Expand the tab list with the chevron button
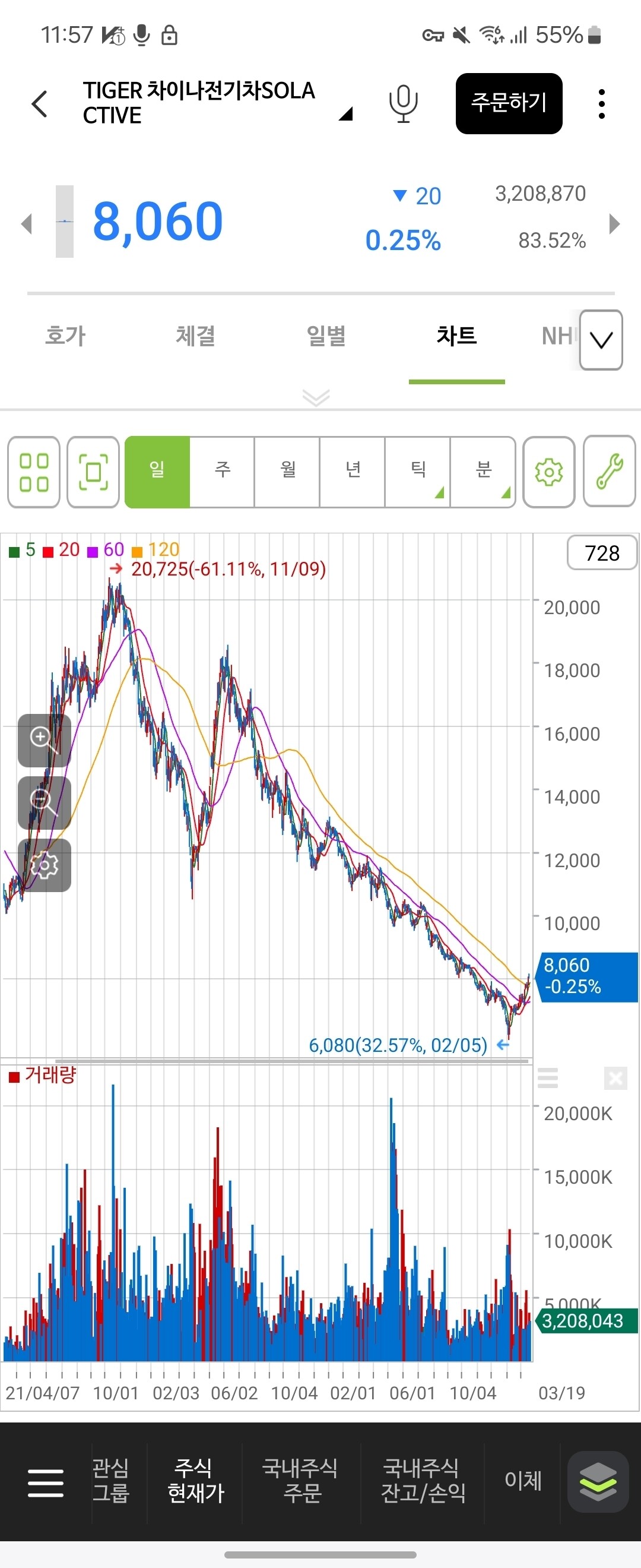The width and height of the screenshot is (641, 1568). click(600, 340)
